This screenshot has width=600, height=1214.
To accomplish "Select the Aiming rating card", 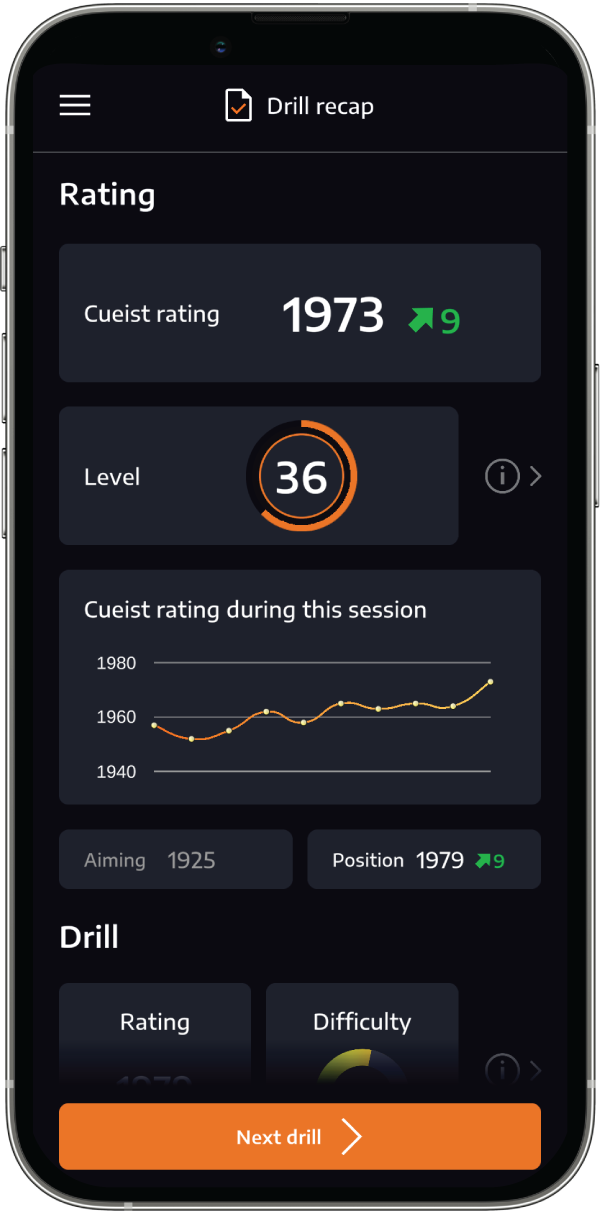I will coord(175,860).
